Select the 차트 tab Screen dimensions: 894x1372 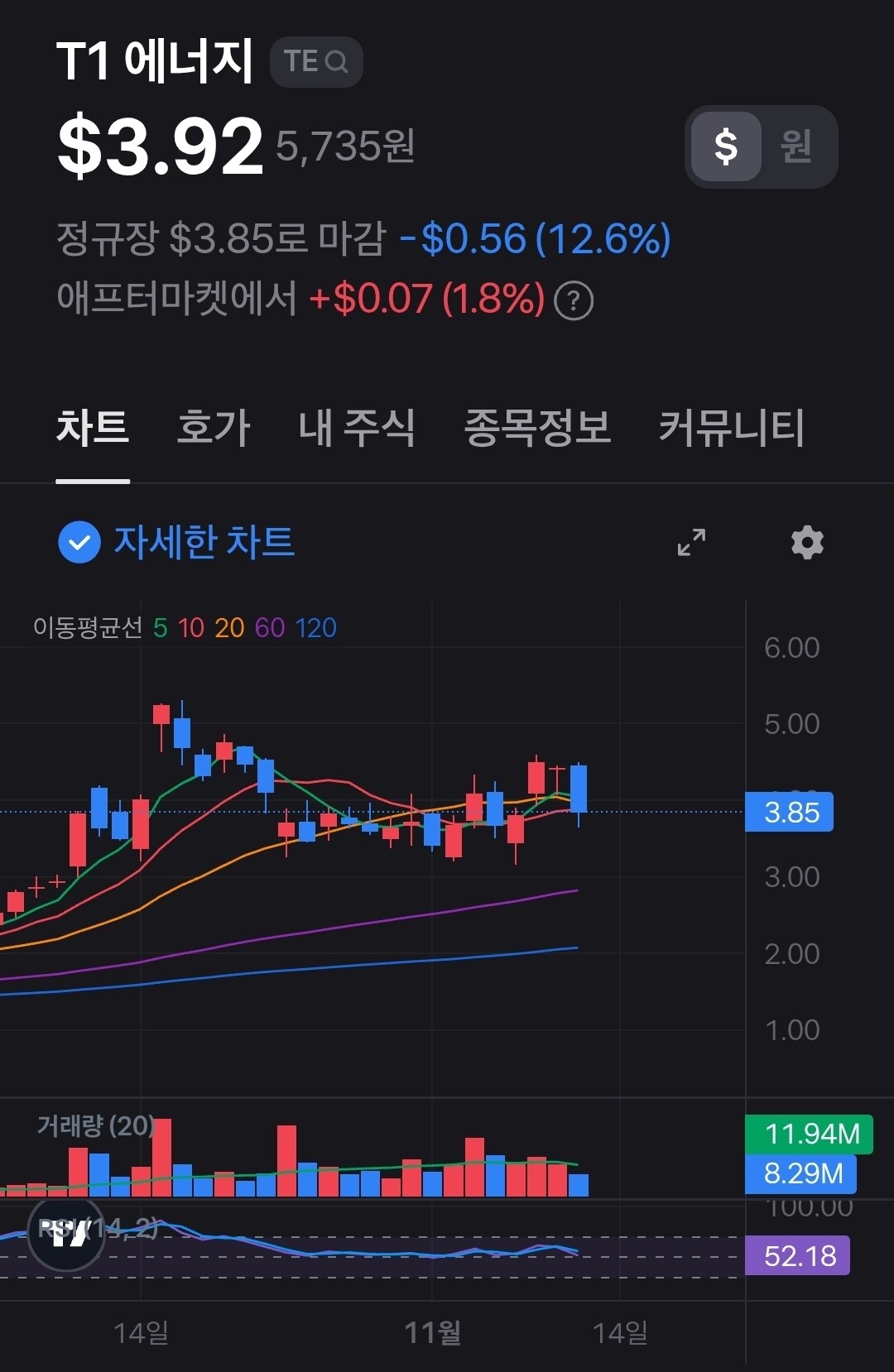point(93,428)
